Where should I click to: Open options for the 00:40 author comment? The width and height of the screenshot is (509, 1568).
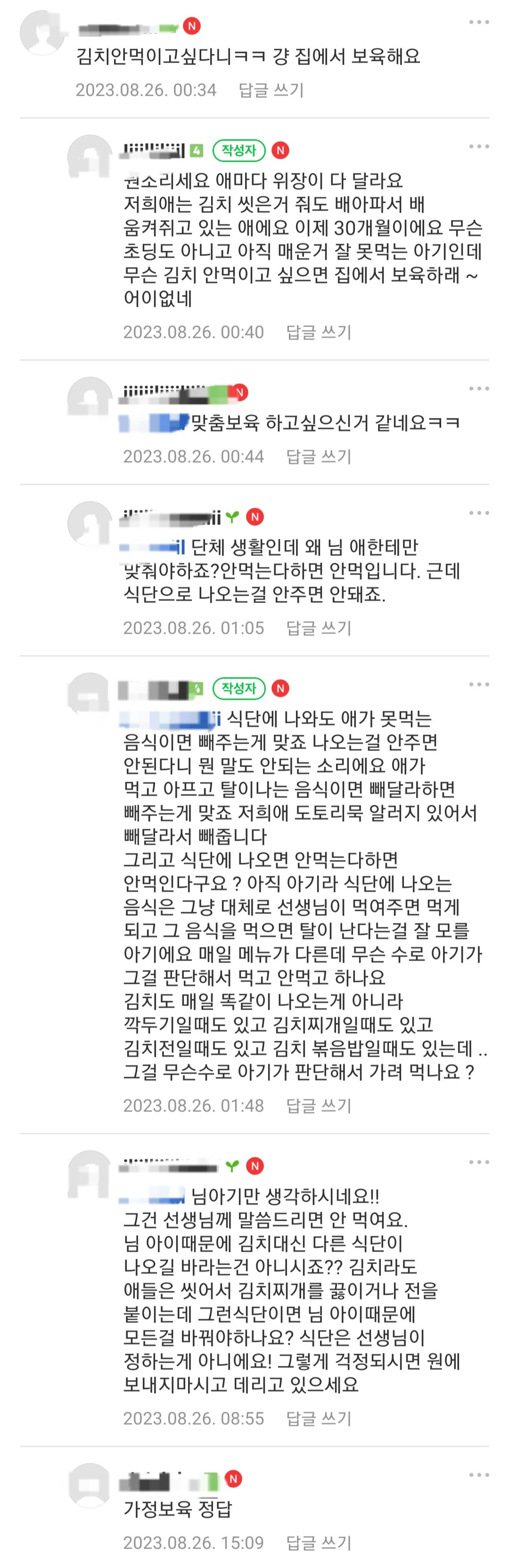pyautogui.click(x=478, y=147)
